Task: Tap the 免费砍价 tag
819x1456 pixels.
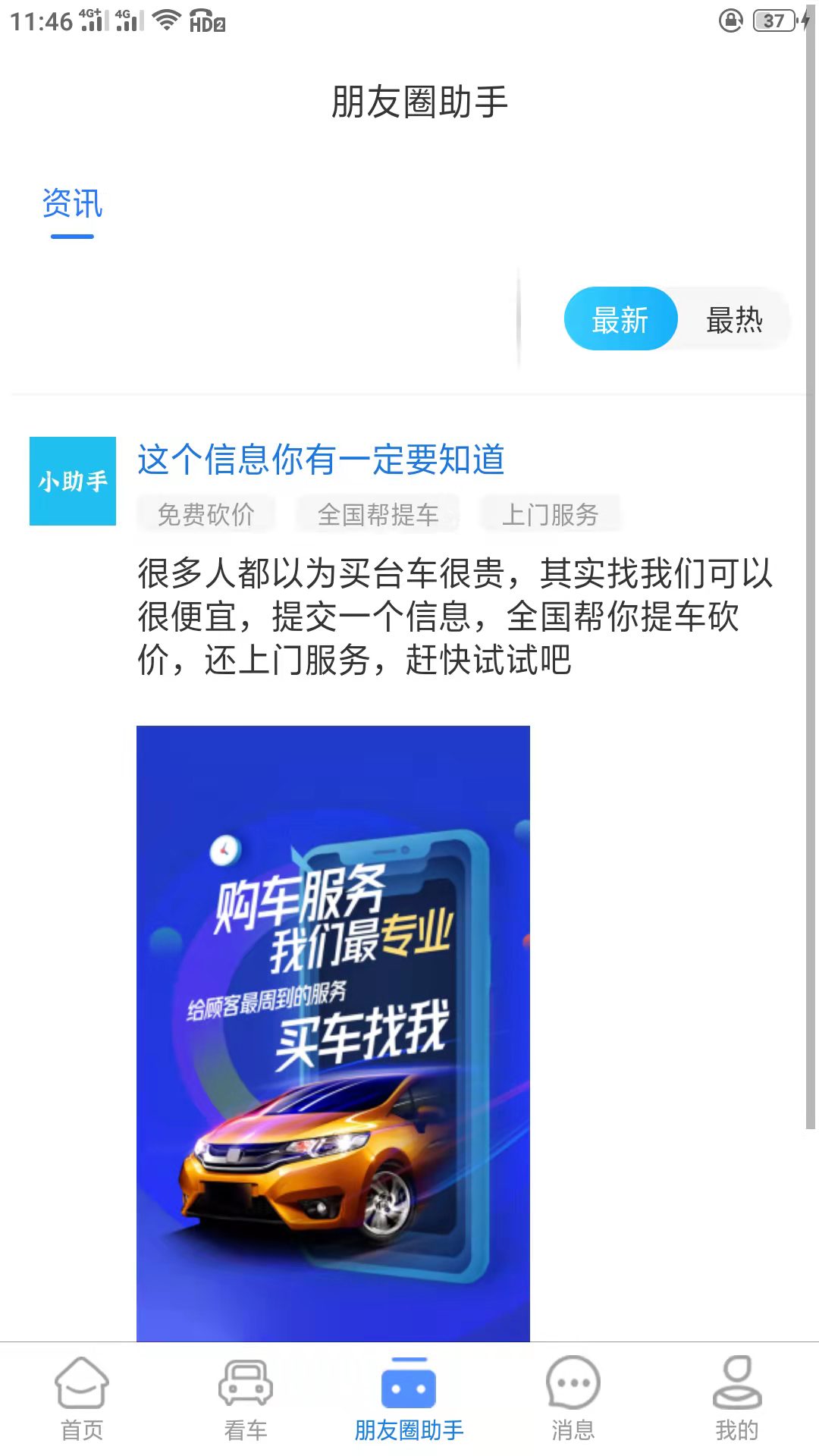Action: click(x=206, y=514)
